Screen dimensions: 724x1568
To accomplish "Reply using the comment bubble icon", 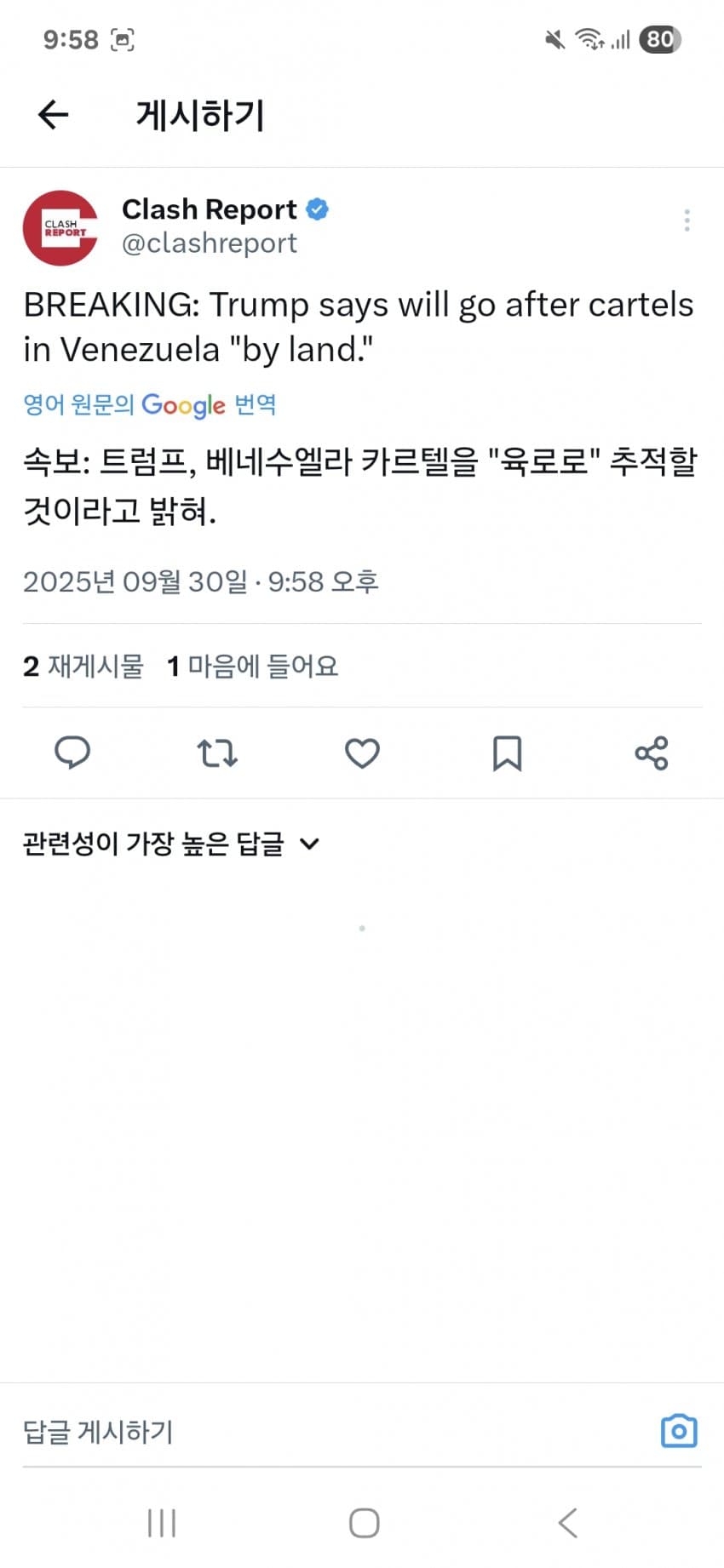I will 72,753.
